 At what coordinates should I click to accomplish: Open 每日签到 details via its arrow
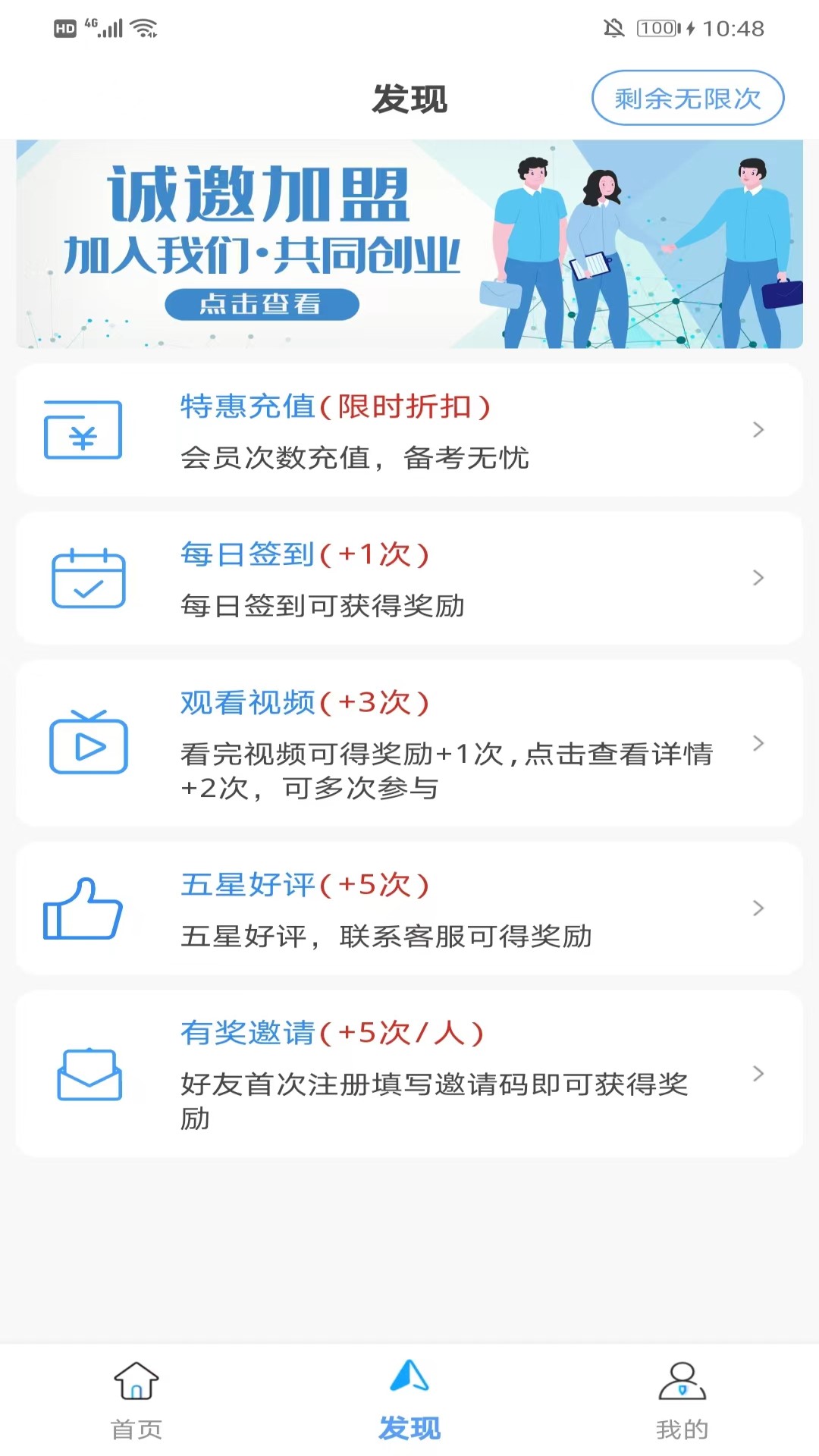[758, 578]
